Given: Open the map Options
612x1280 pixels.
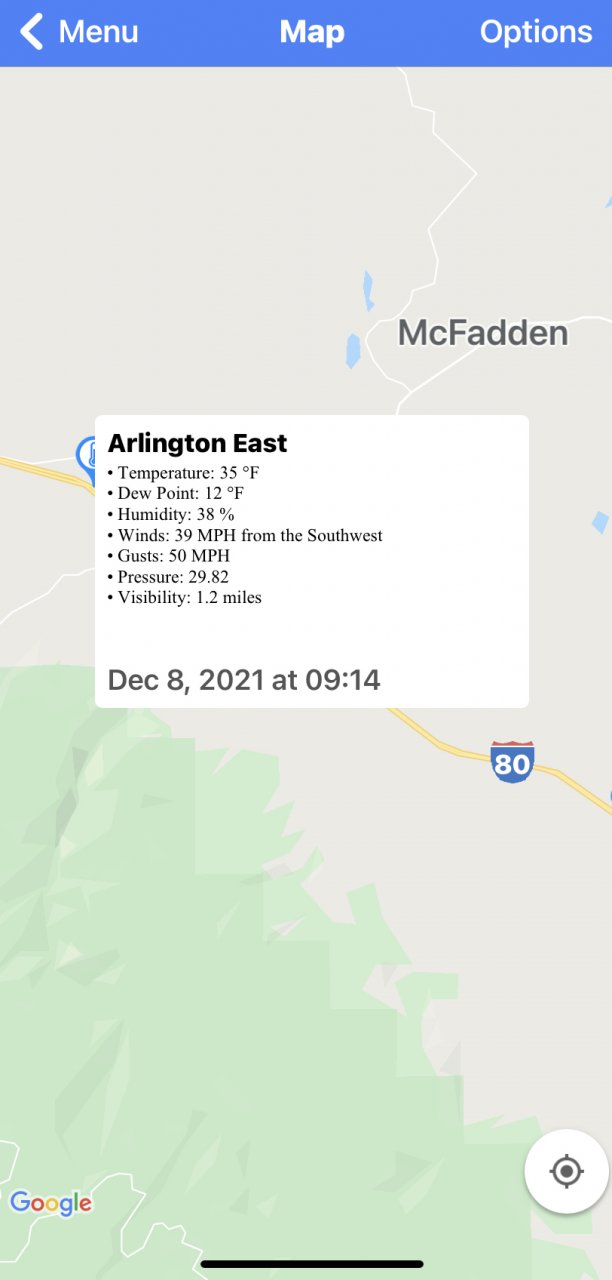Looking at the screenshot, I should click(x=535, y=32).
